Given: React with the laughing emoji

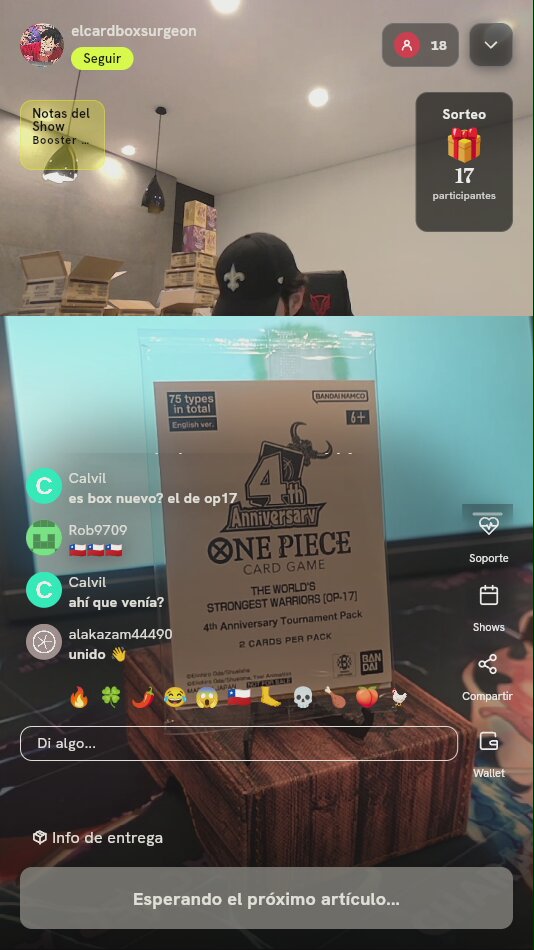Looking at the screenshot, I should [175, 697].
